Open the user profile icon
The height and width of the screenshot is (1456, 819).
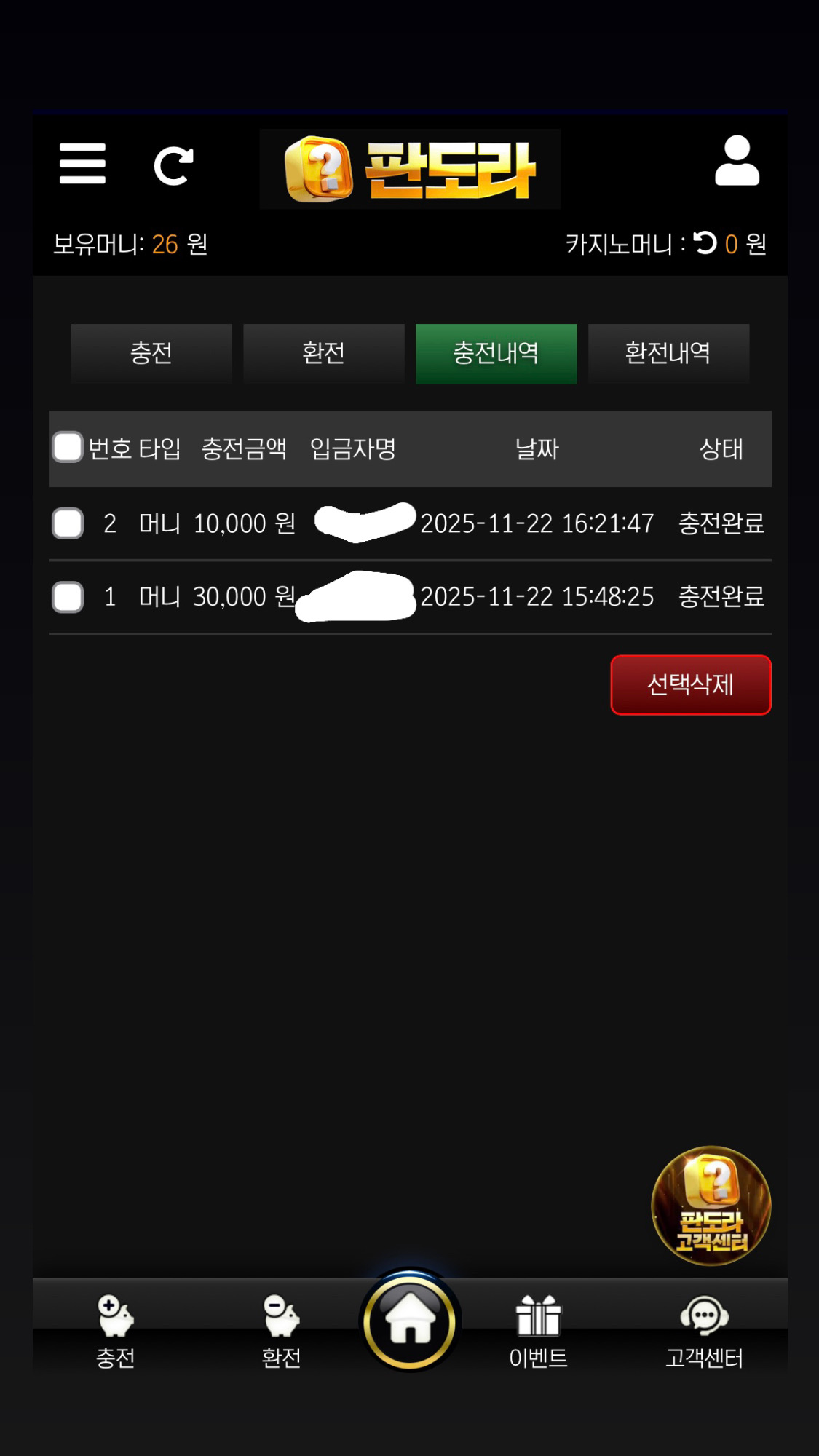click(x=737, y=162)
